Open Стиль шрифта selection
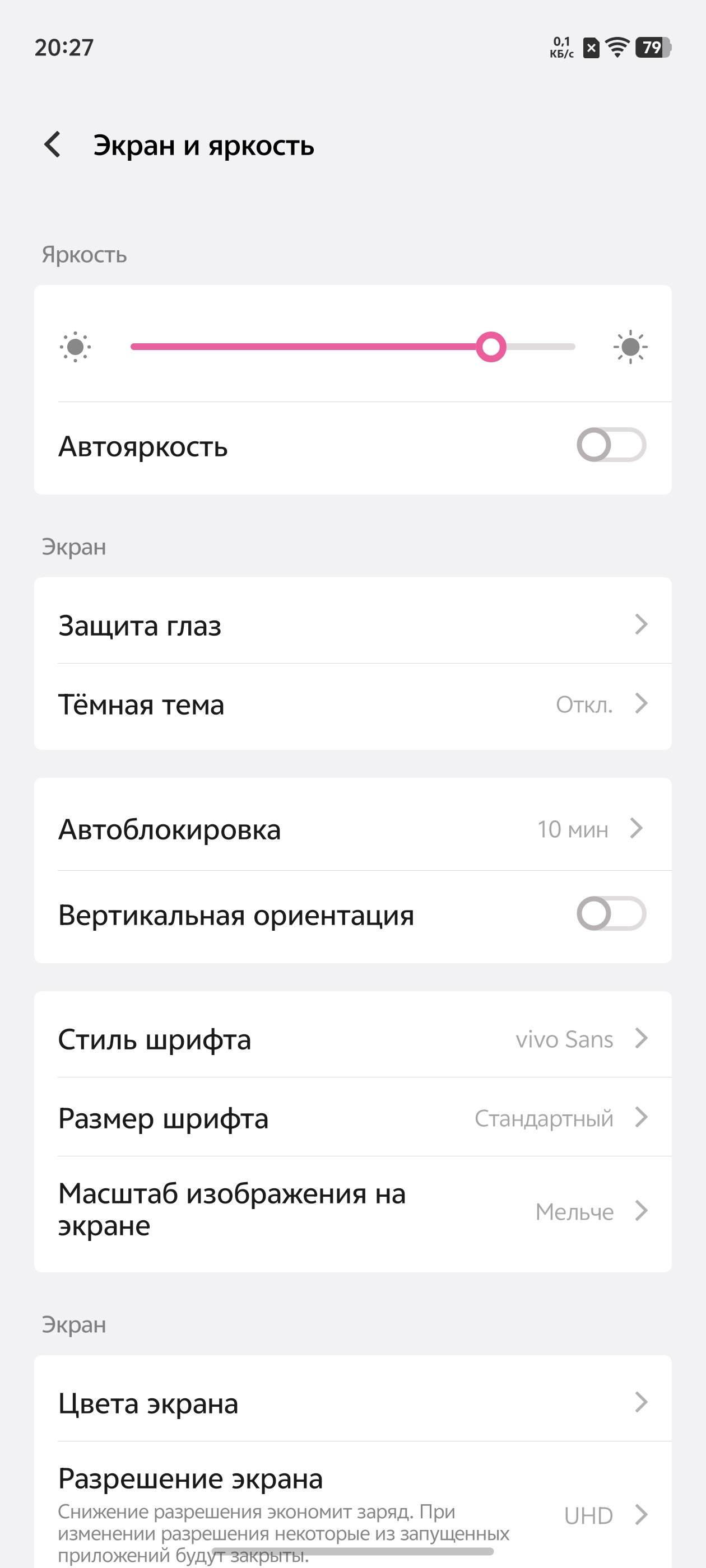706x1568 pixels. point(352,1038)
